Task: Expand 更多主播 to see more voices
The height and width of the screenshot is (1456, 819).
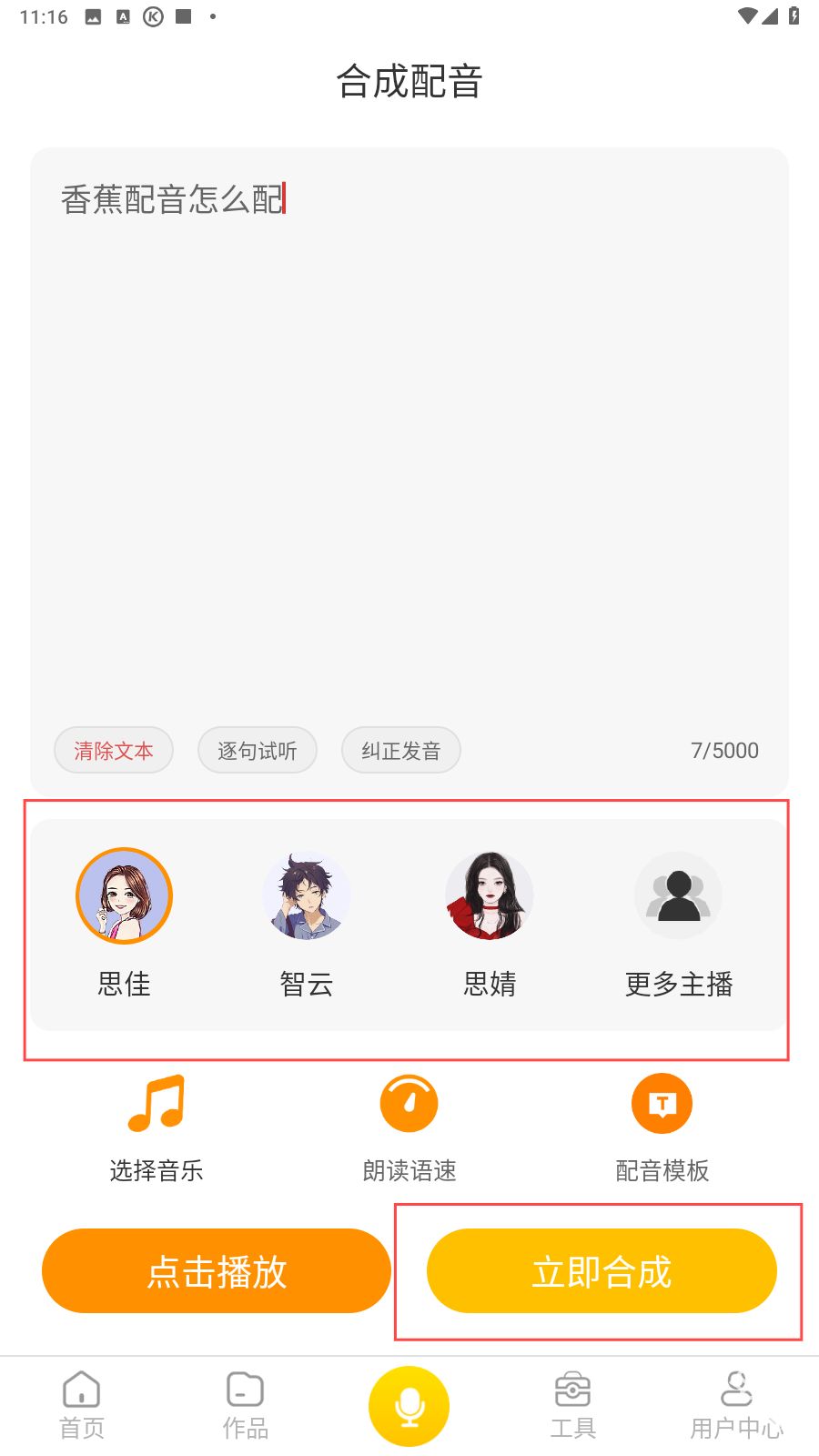Action: click(x=677, y=895)
